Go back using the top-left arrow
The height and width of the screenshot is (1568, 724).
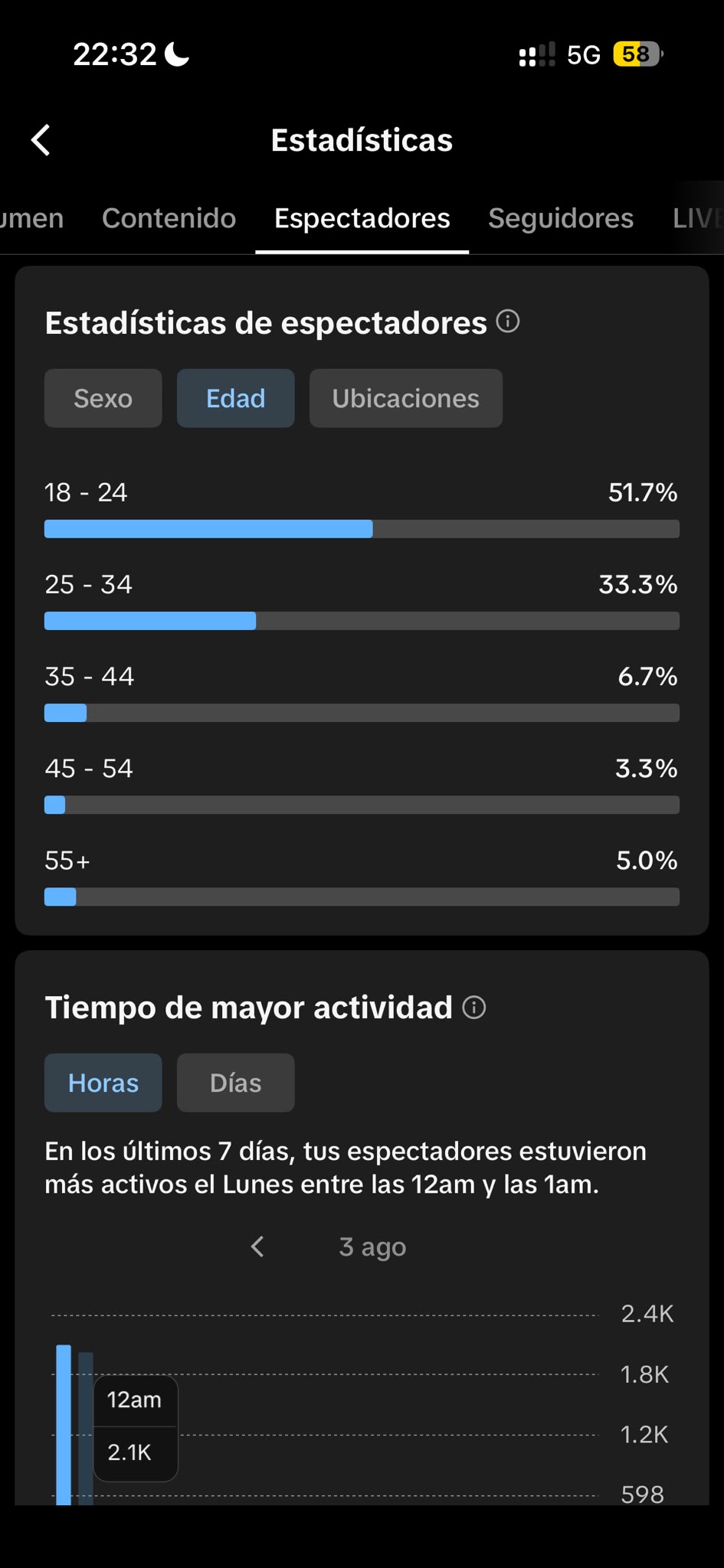tap(41, 140)
